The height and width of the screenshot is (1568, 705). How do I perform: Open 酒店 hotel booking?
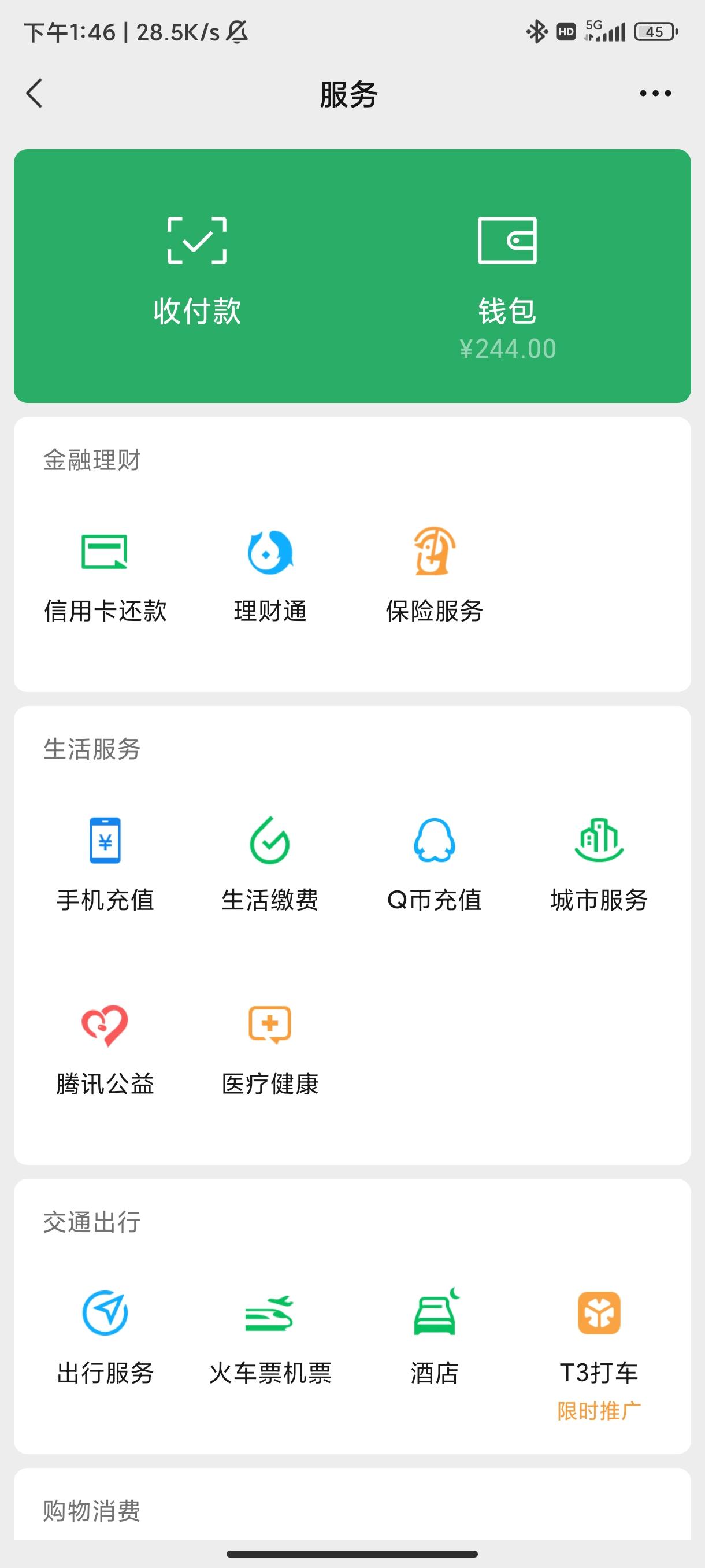click(x=435, y=1337)
